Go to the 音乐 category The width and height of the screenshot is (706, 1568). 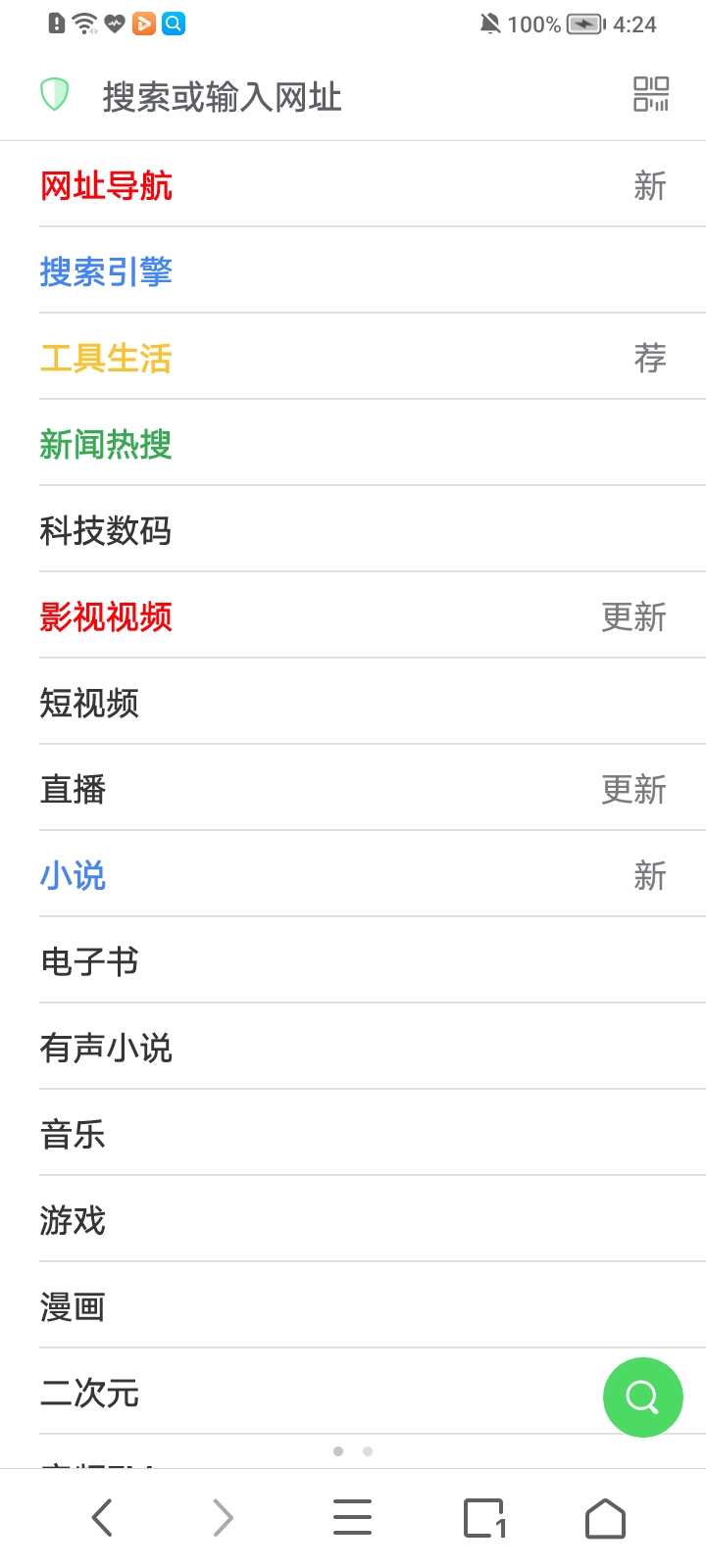click(74, 1134)
